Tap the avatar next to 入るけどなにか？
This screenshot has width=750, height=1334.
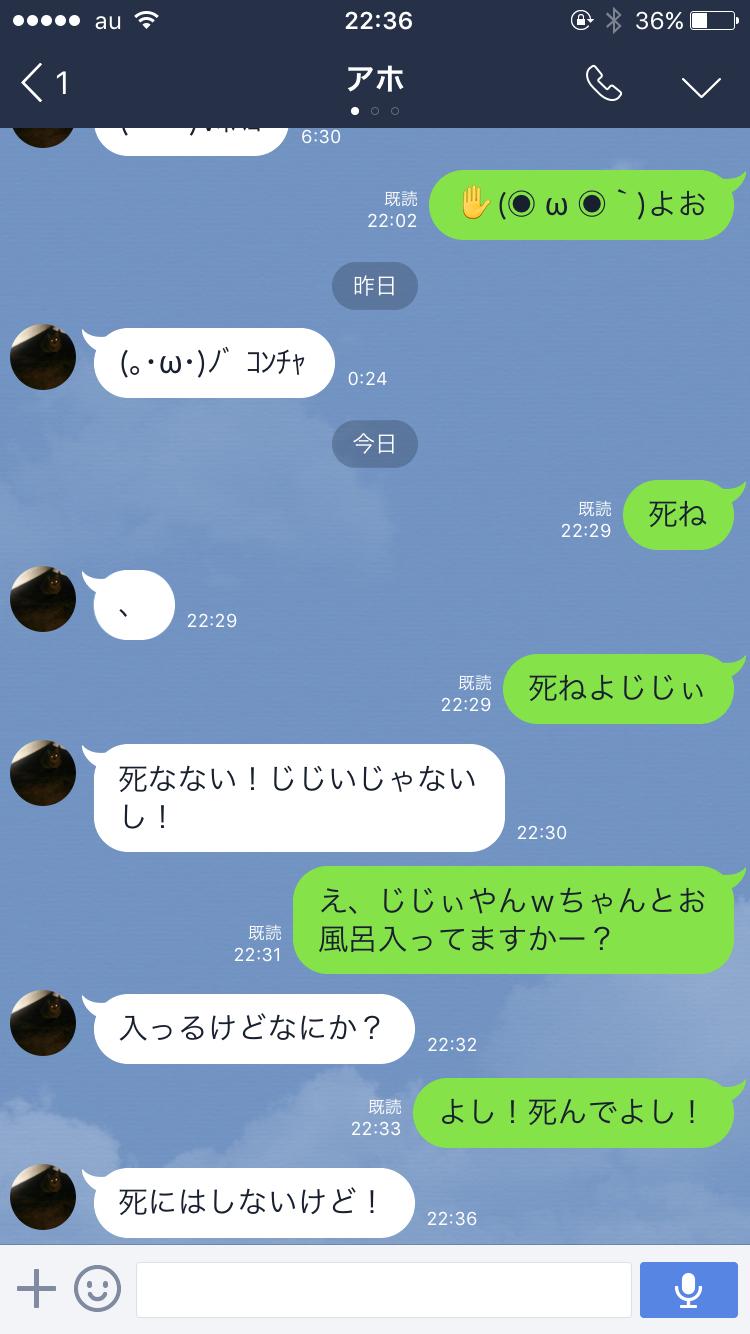(x=42, y=1022)
